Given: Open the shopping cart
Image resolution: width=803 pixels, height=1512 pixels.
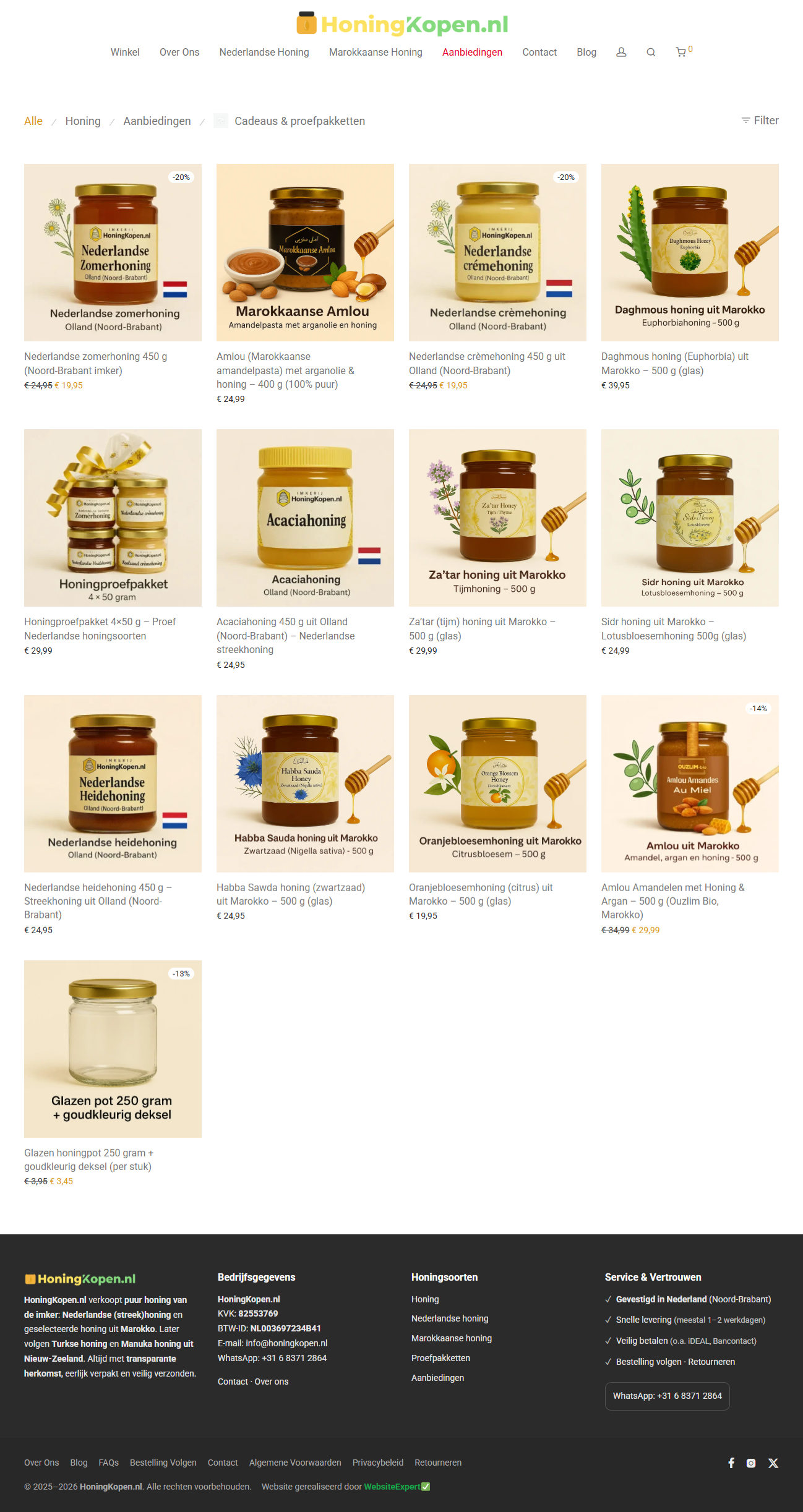Looking at the screenshot, I should pos(681,53).
